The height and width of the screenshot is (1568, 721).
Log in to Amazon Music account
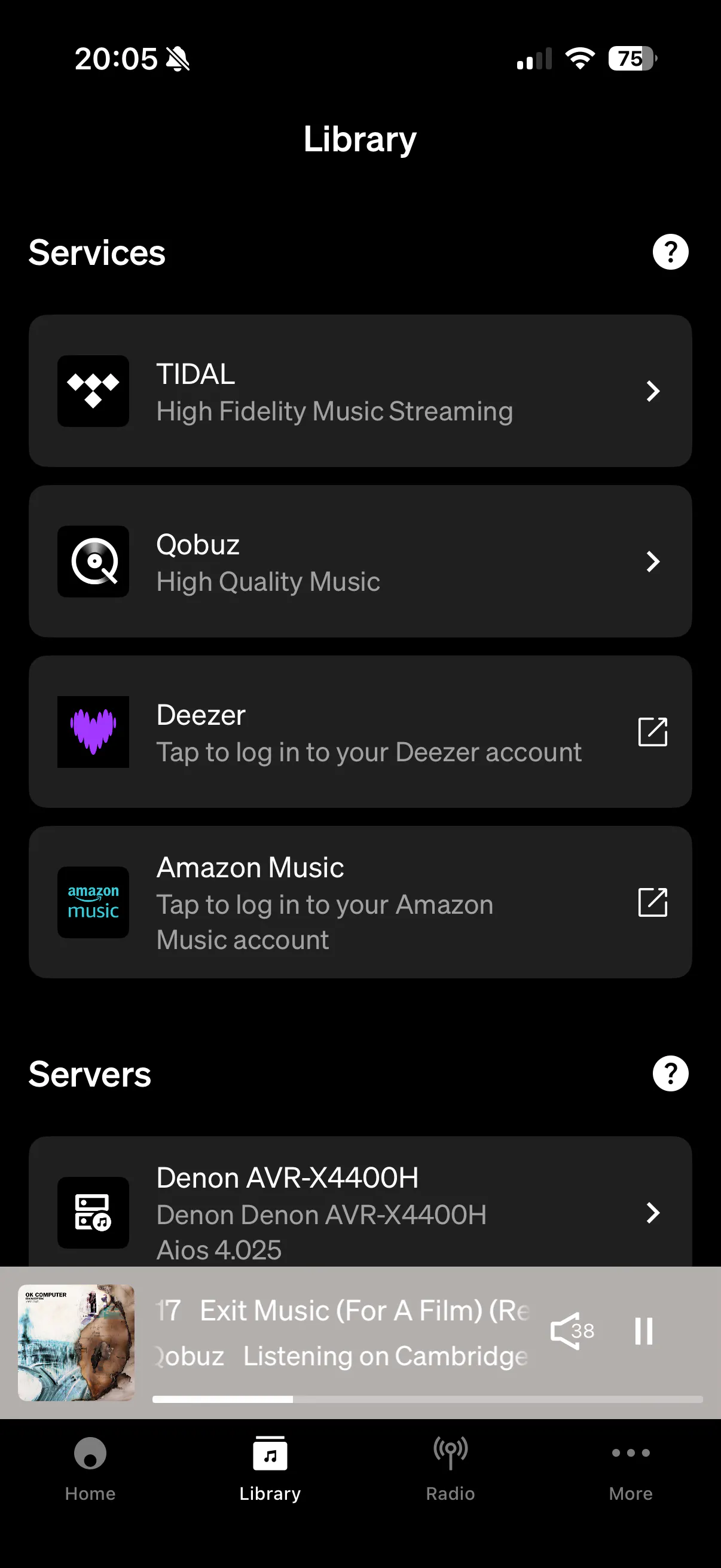tap(359, 902)
